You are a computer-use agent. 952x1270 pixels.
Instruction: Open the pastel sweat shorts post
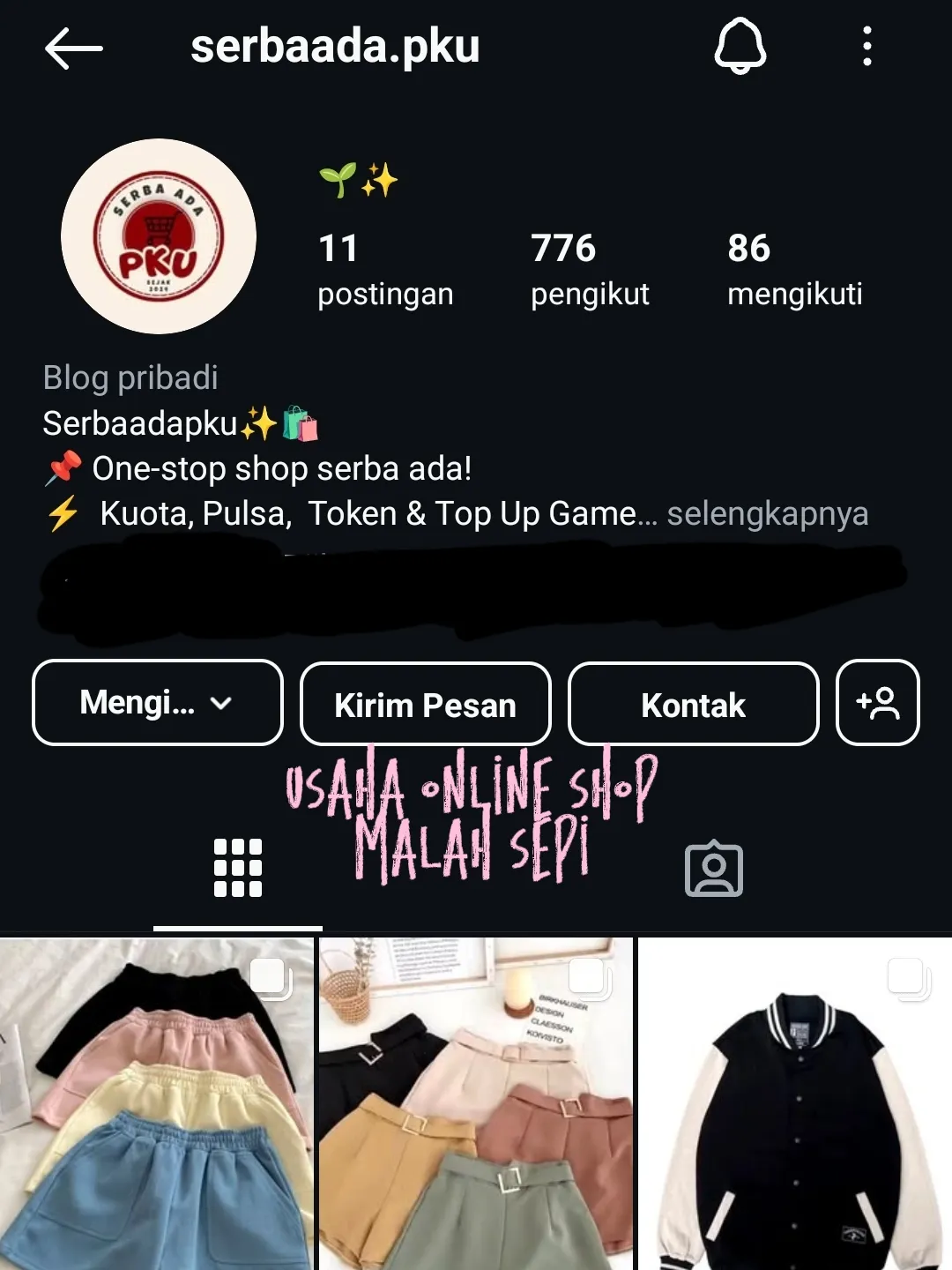click(157, 1104)
